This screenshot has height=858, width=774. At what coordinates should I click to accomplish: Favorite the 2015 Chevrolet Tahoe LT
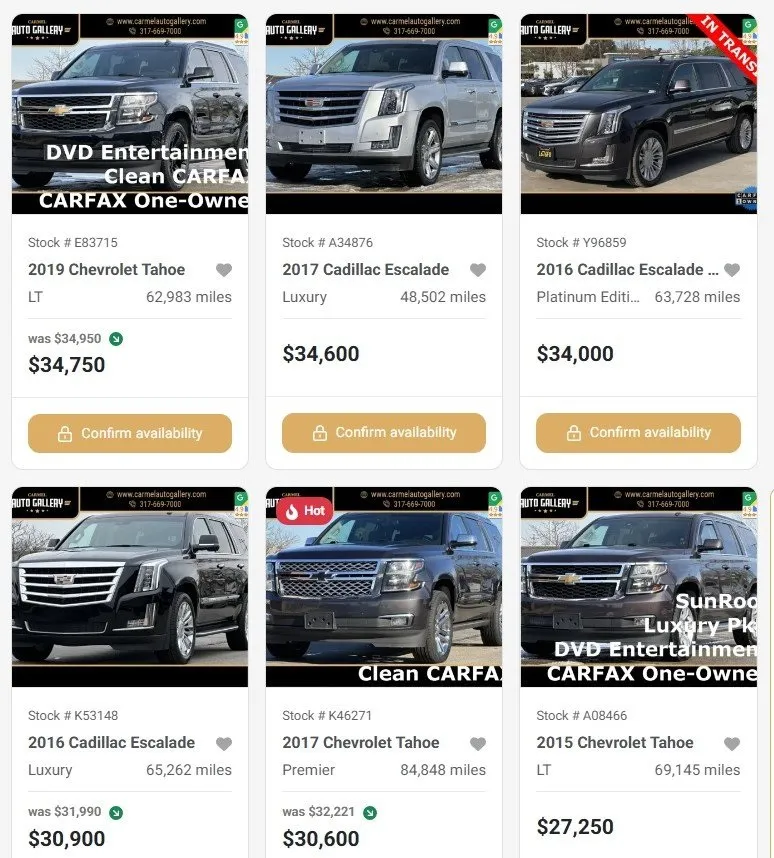tap(732, 743)
